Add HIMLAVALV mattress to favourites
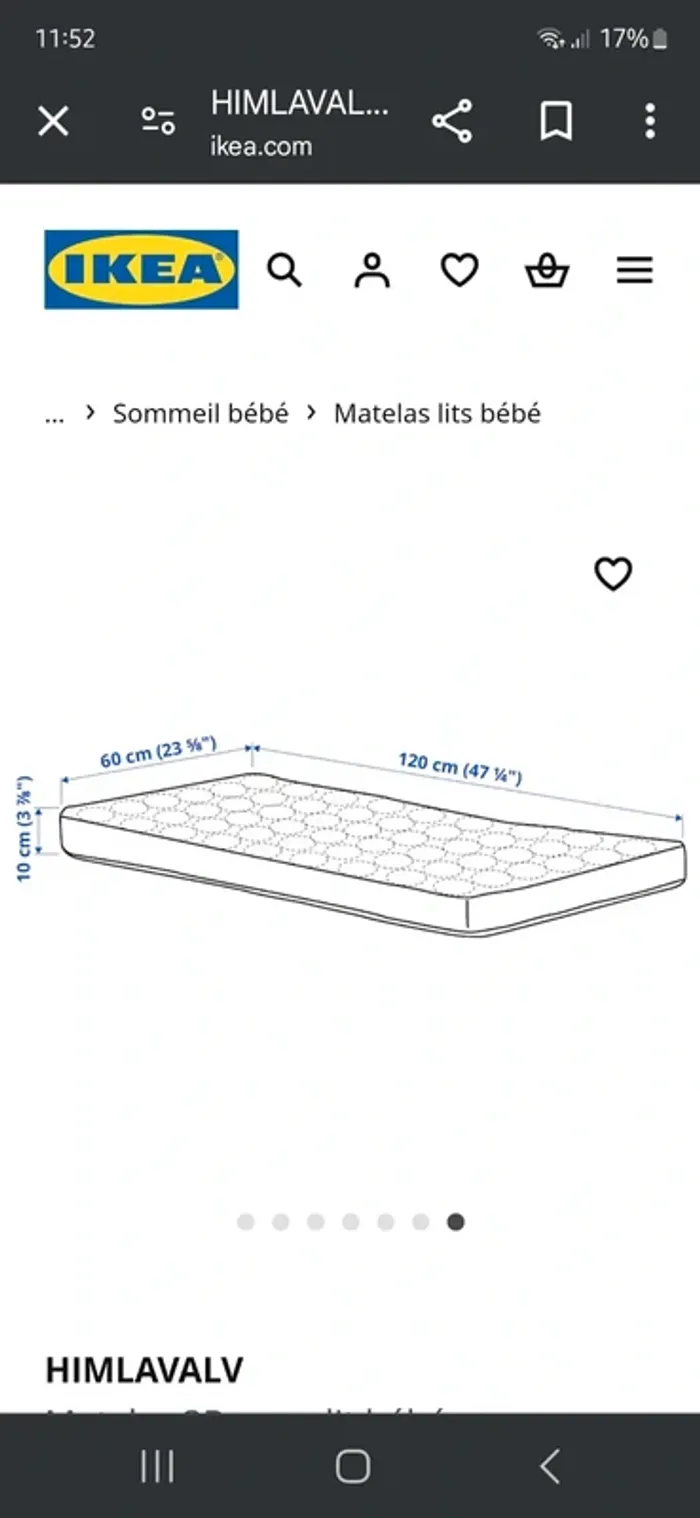This screenshot has width=700, height=1518. tap(613, 574)
